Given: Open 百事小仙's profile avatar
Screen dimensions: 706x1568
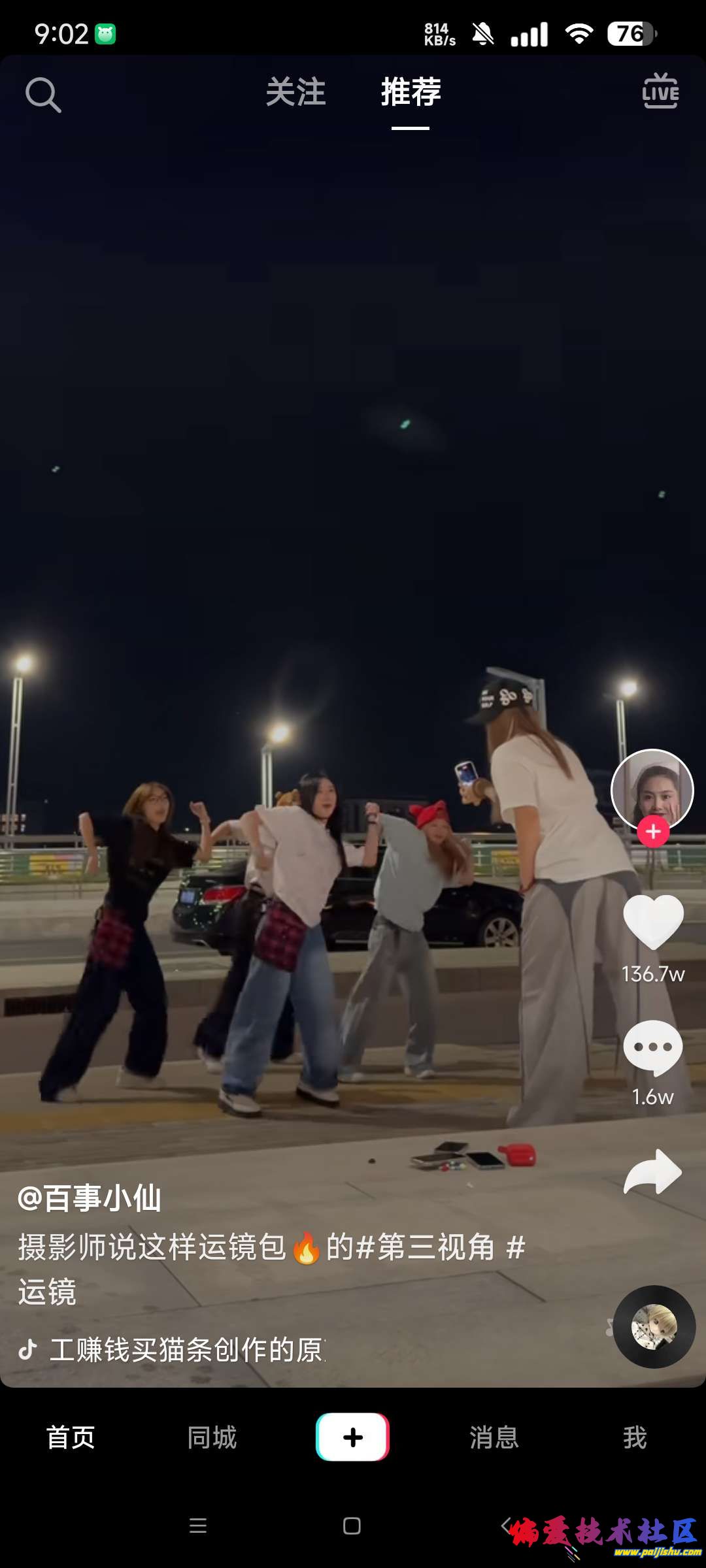Looking at the screenshot, I should pos(652,789).
